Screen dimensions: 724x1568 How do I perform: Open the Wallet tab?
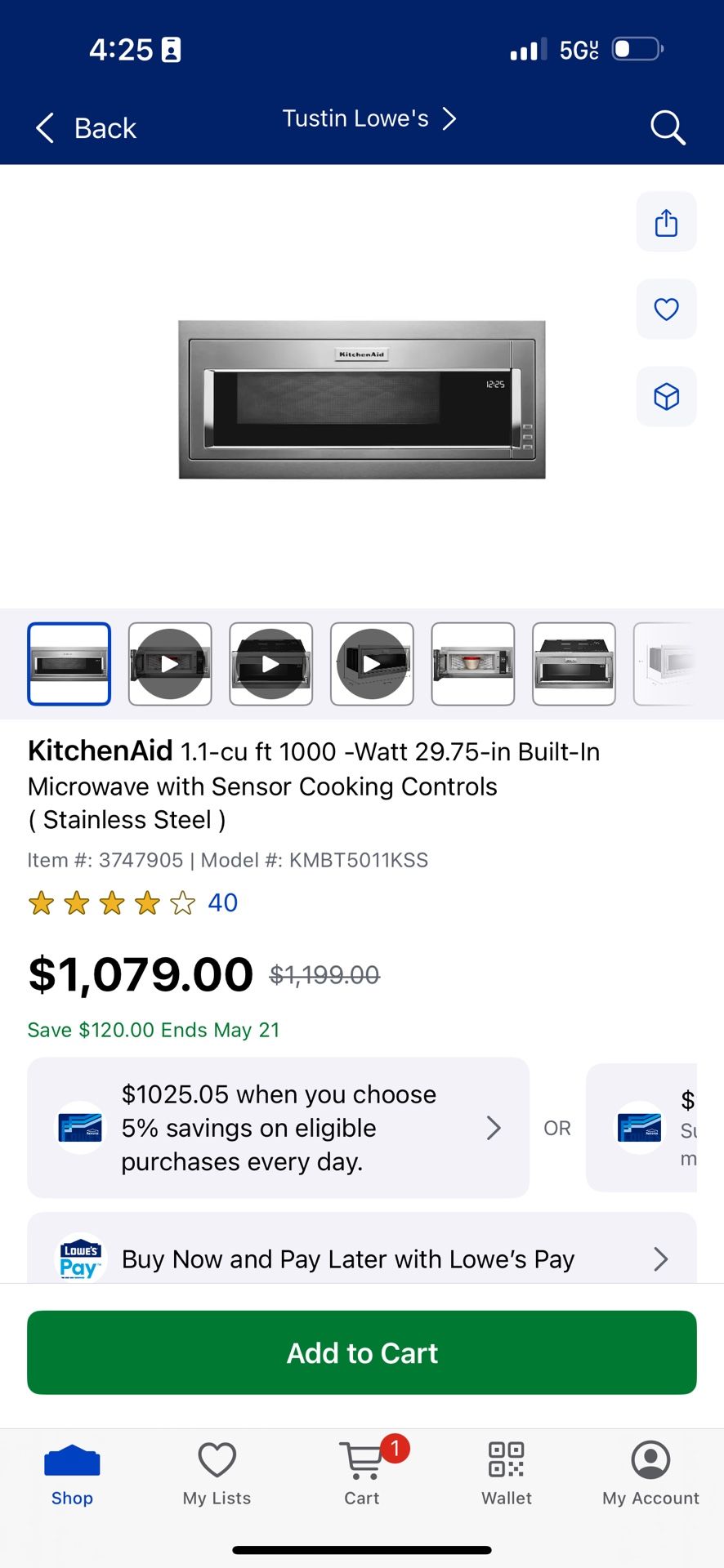click(x=506, y=1474)
